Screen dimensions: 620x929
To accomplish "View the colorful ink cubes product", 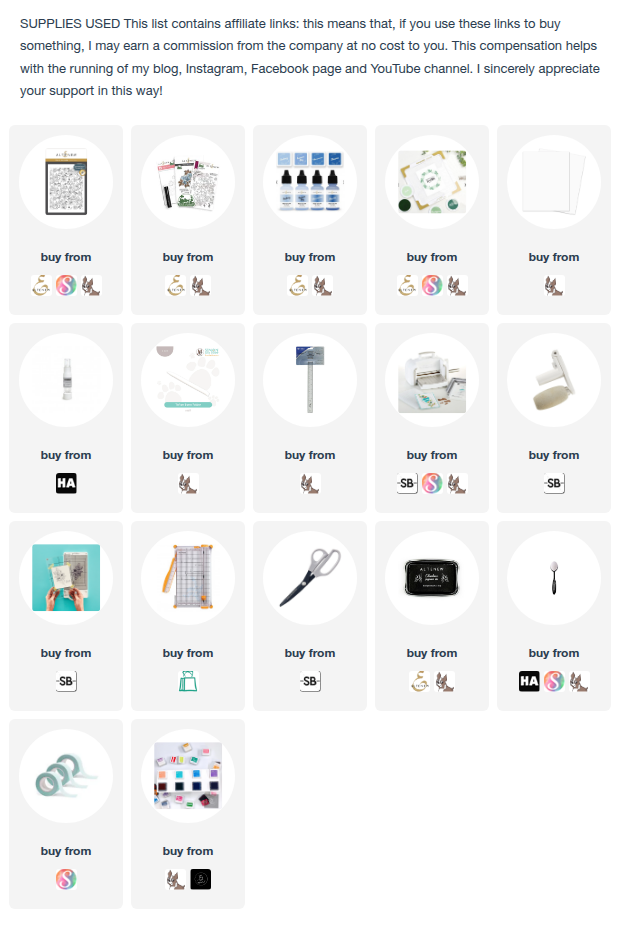I will pyautogui.click(x=188, y=777).
